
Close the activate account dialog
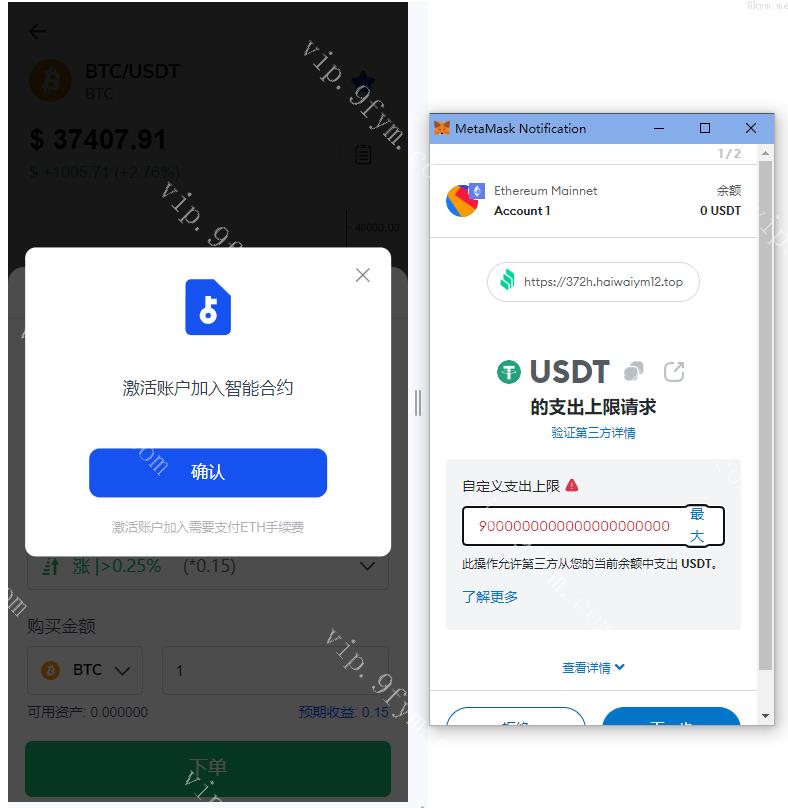pyautogui.click(x=362, y=275)
